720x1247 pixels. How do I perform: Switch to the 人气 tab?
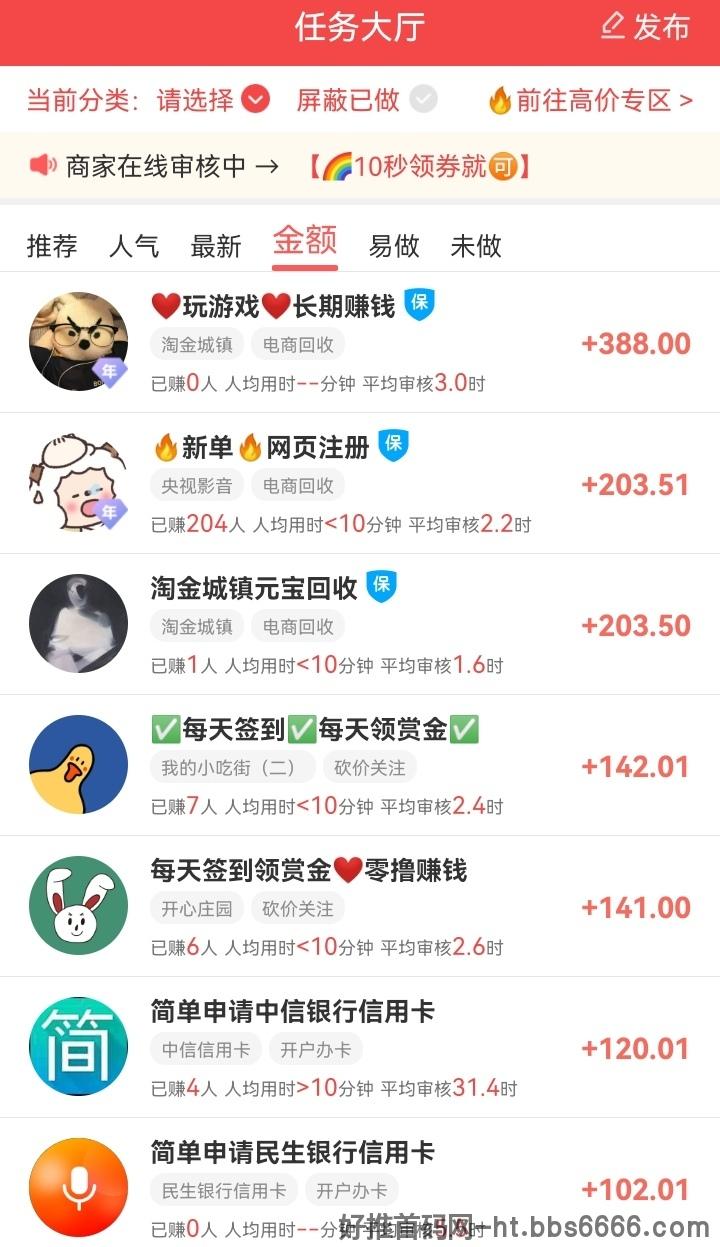[x=134, y=246]
